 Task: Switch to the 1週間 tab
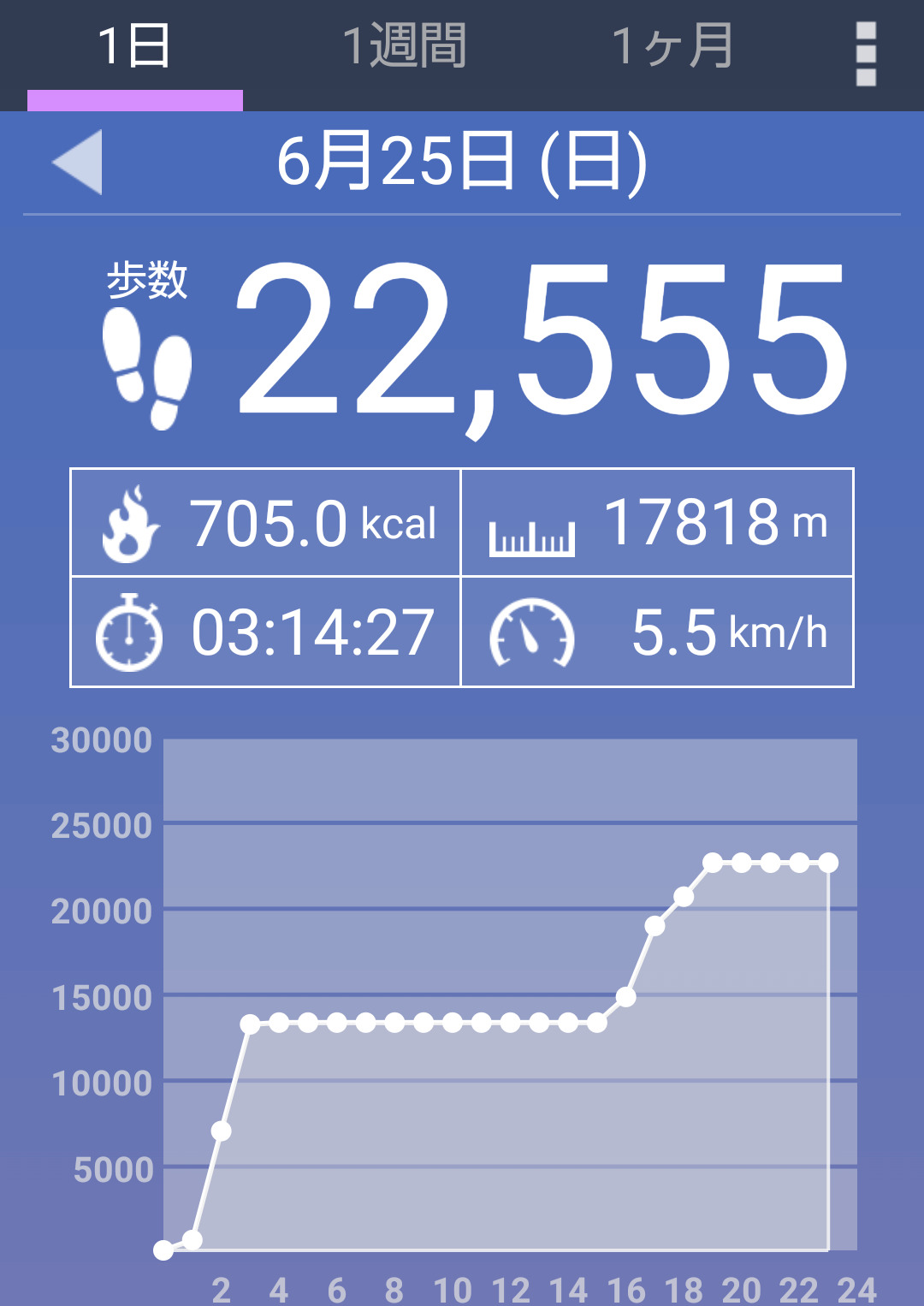pyautogui.click(x=404, y=47)
